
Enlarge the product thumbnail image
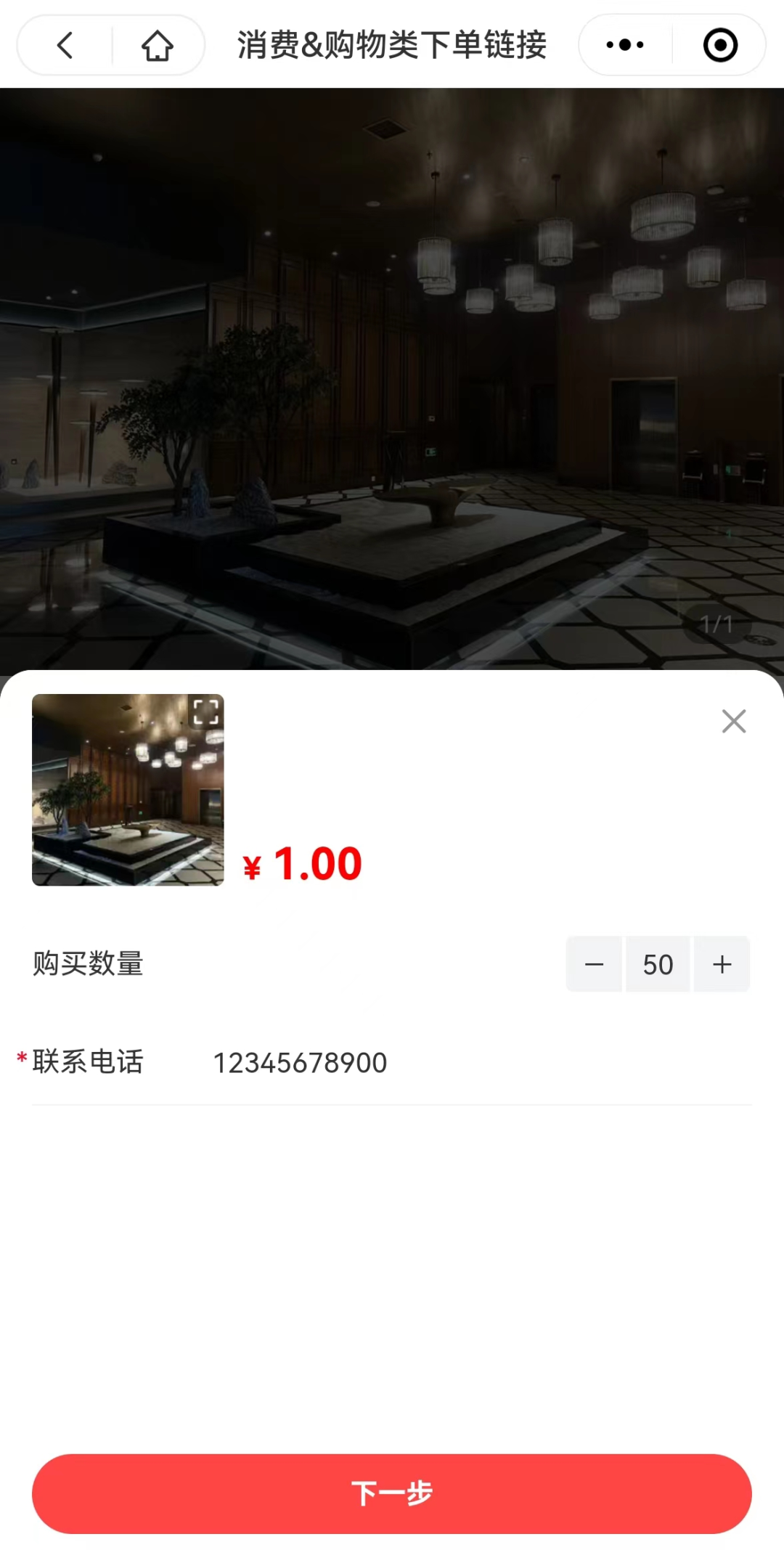click(205, 712)
